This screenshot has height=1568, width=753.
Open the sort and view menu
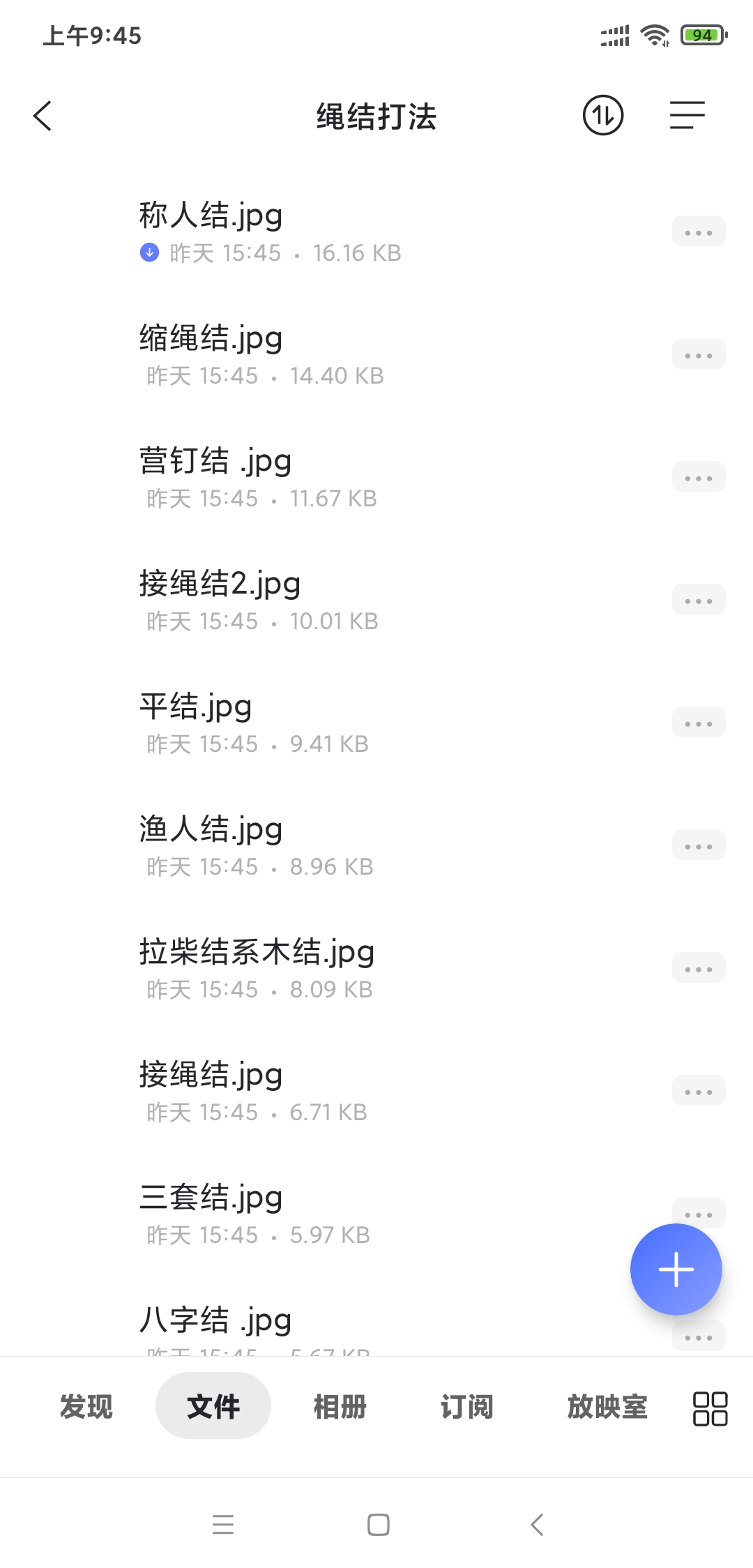point(687,116)
